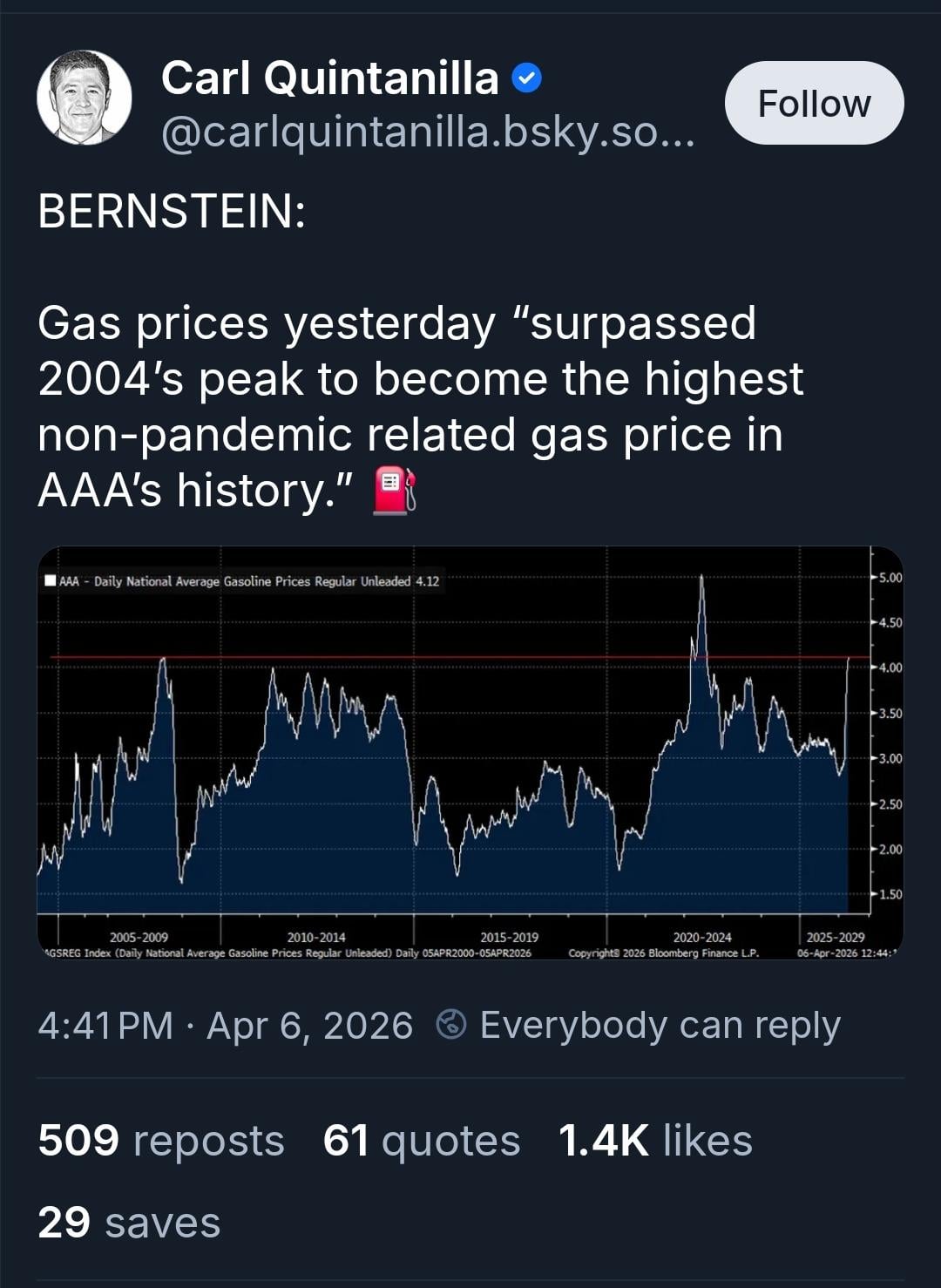See who liked: 1.4K likes
Viewport: 941px width, 1288px height.
click(x=655, y=1141)
